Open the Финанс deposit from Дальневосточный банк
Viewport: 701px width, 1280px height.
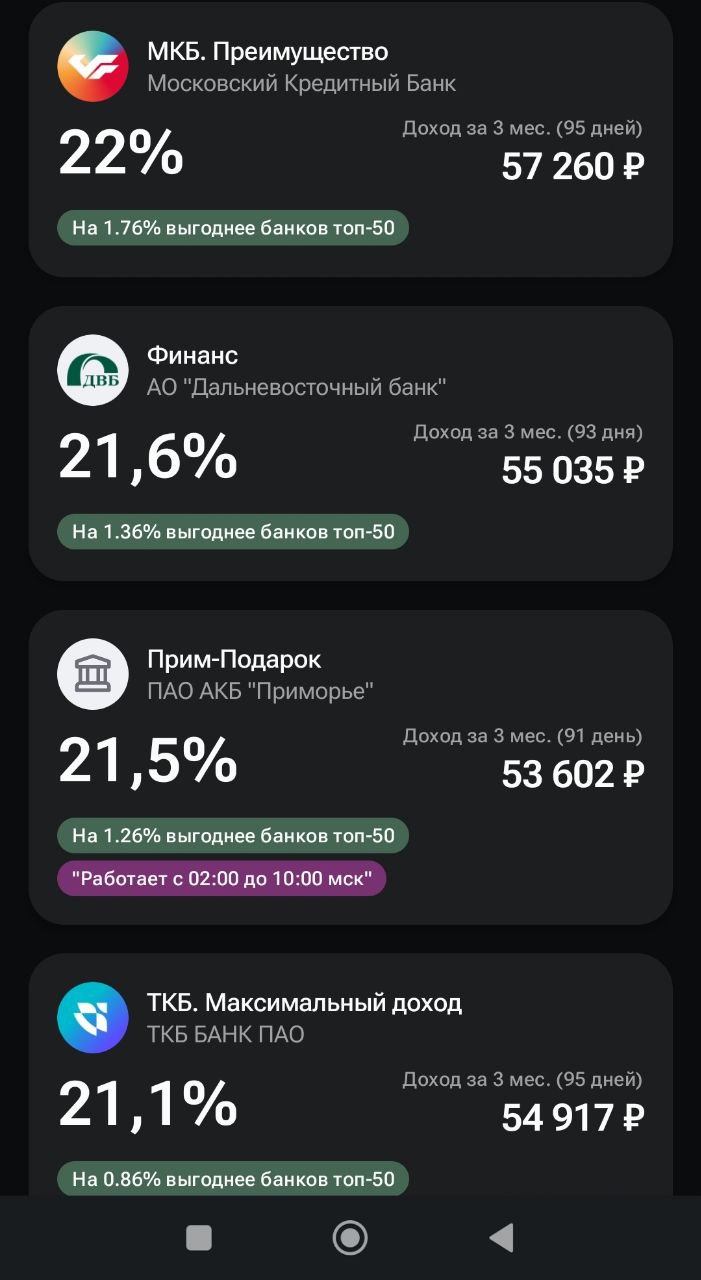[350, 443]
